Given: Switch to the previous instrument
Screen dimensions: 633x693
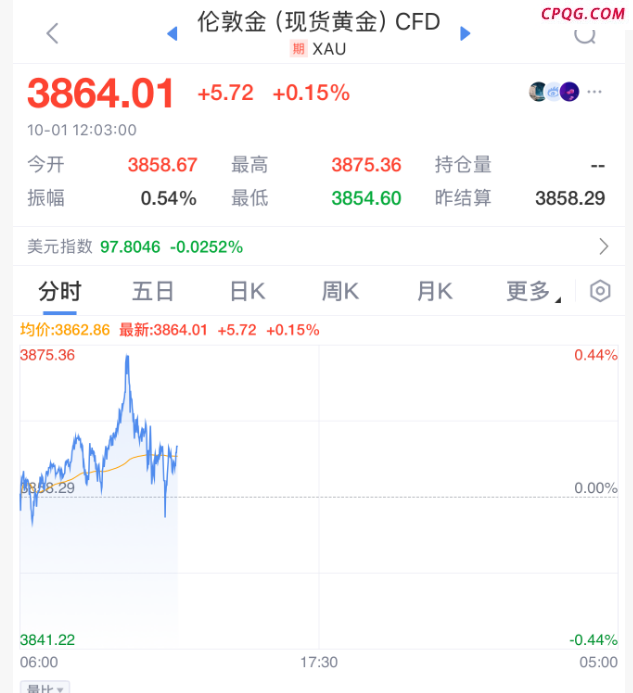Looking at the screenshot, I should point(172,33).
